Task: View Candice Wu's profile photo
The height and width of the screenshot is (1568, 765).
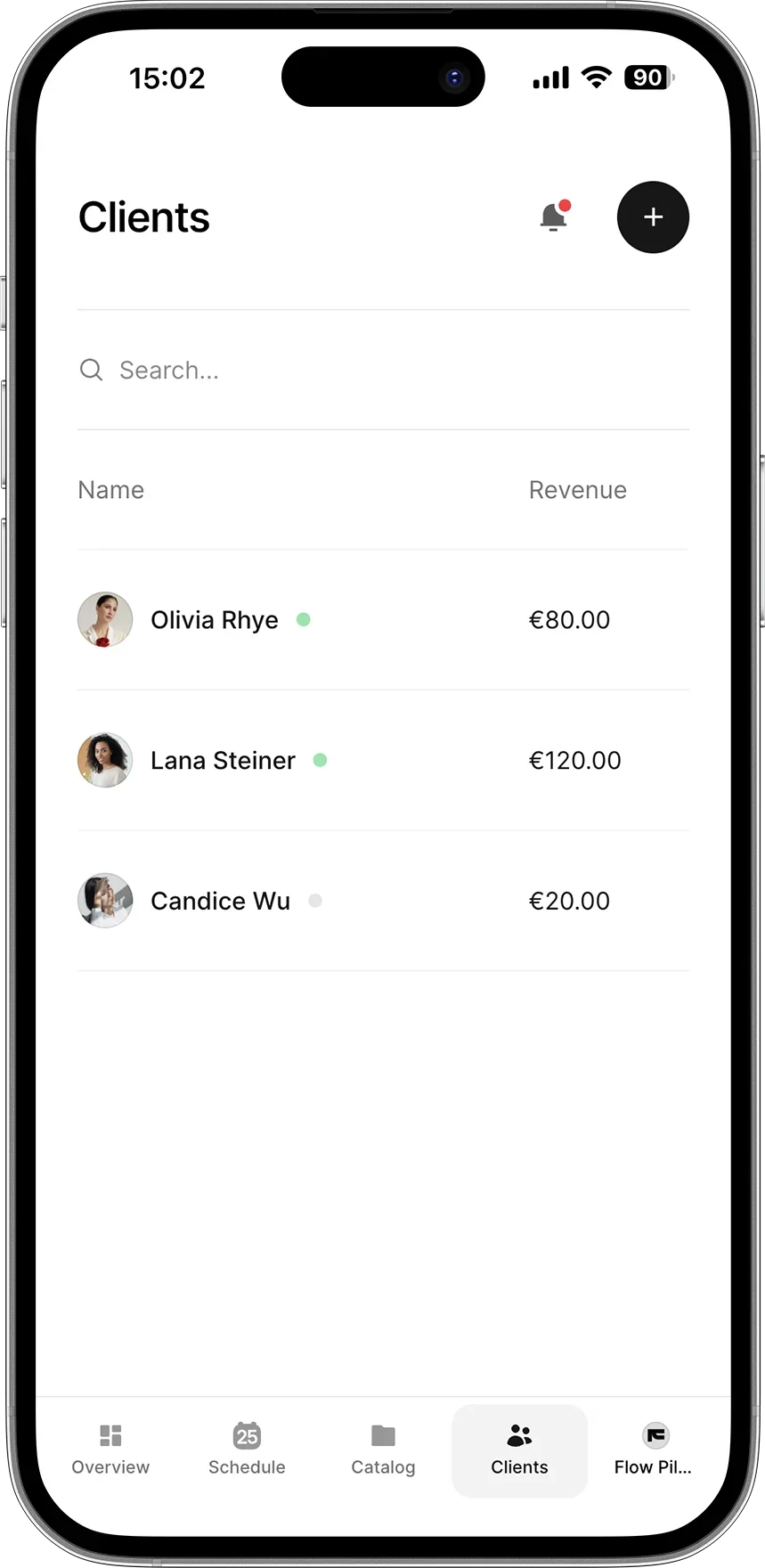Action: [x=104, y=901]
